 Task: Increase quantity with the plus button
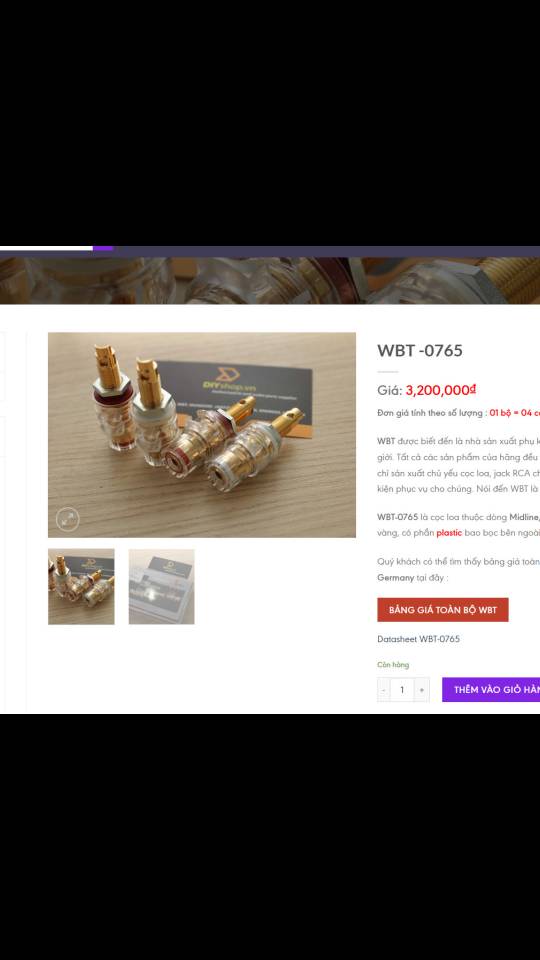tap(422, 689)
